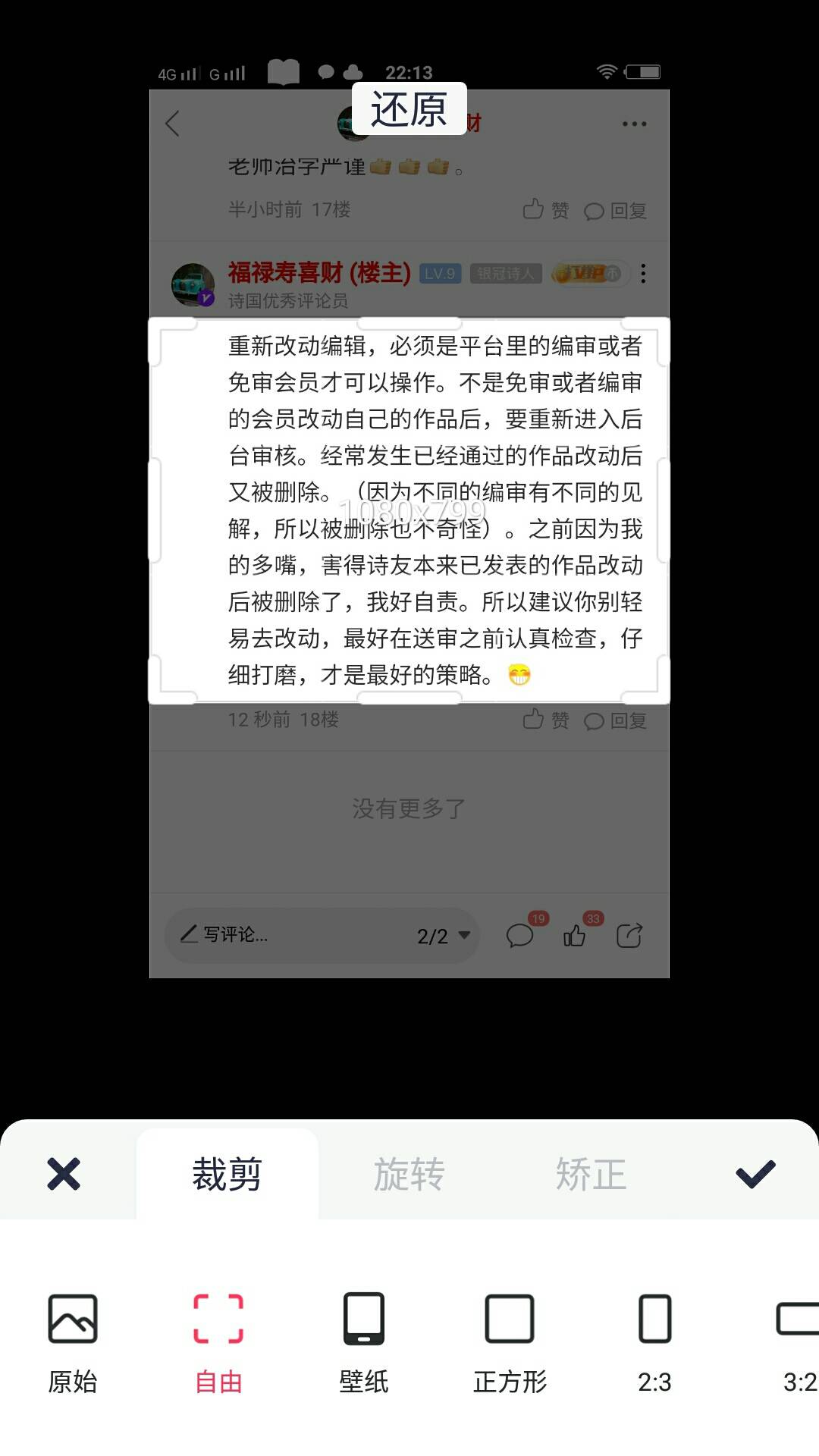Switch to the 旋转 tab
The width and height of the screenshot is (819, 1456).
coord(409,1174)
